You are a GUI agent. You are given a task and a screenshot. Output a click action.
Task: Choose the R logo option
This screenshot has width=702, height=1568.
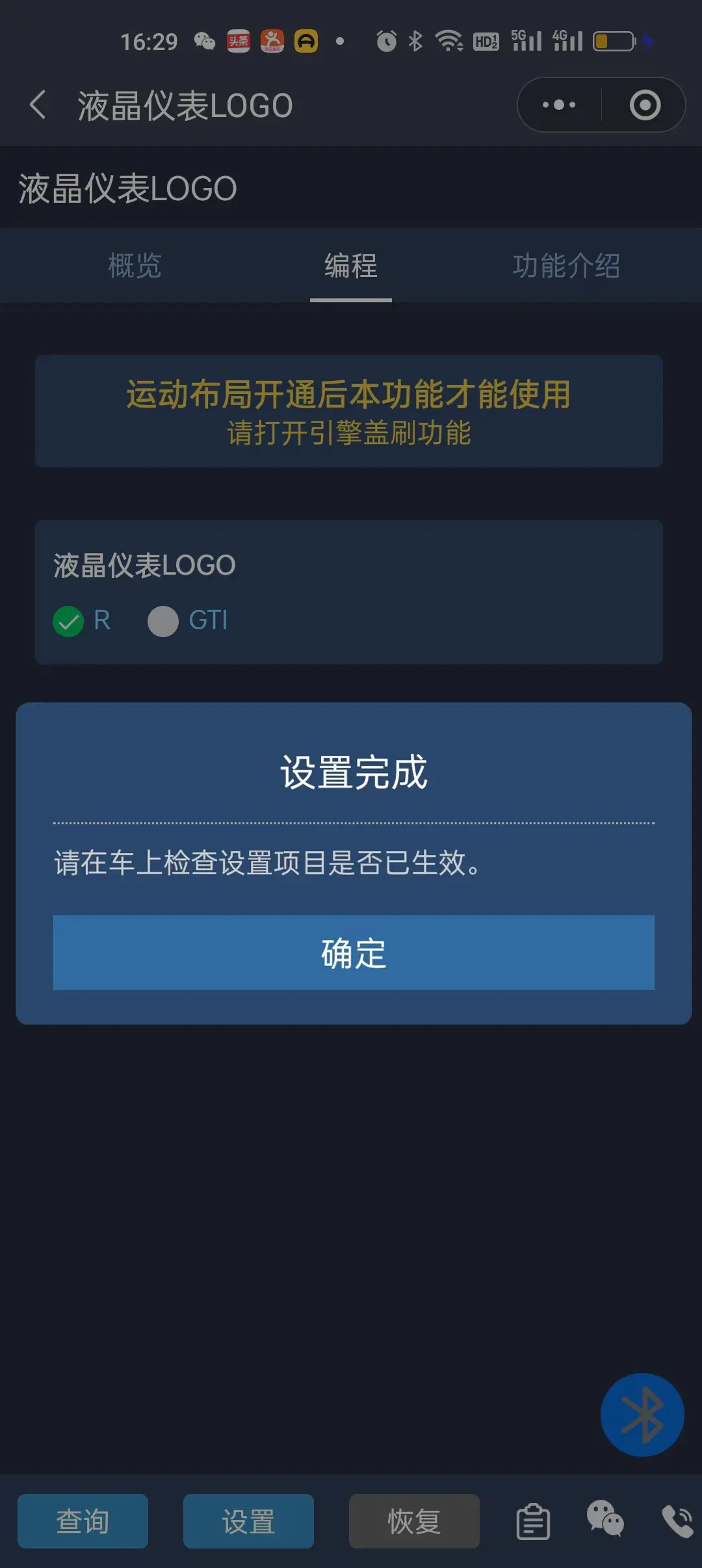click(x=82, y=621)
